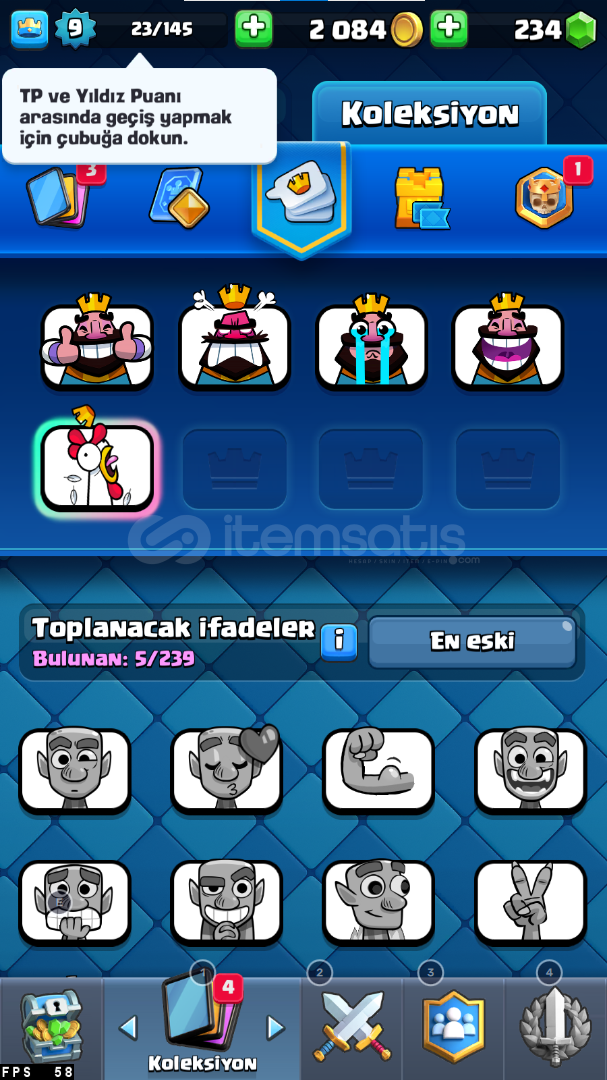Screen dimensions: 607x1080
Task: Open the banners sub-tab with badge
Action: click(543, 197)
